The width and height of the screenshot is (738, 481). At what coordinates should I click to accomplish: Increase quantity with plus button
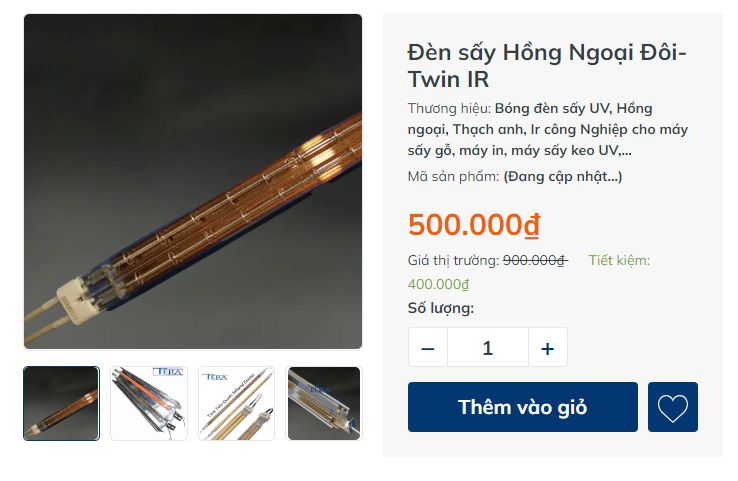coord(547,348)
